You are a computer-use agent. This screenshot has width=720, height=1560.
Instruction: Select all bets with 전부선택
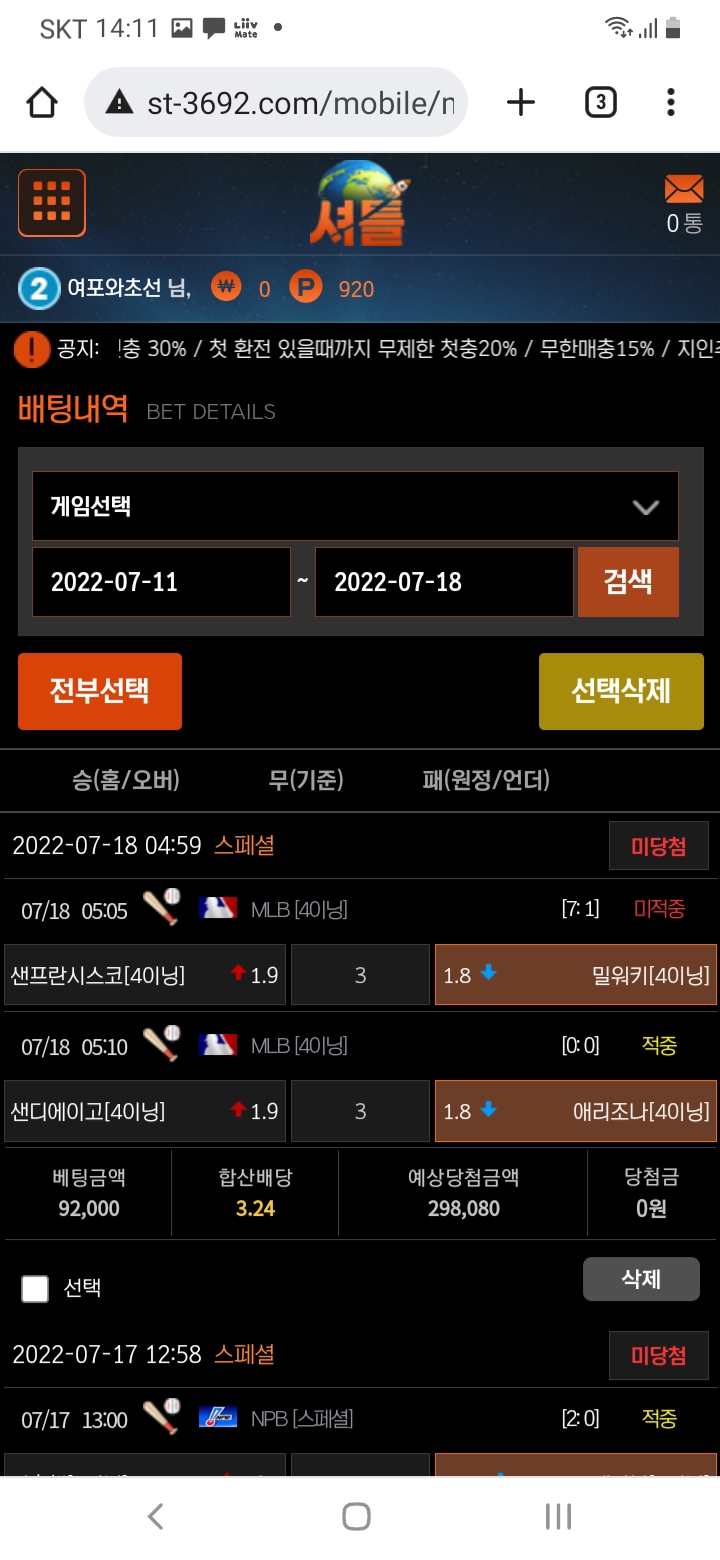[100, 691]
